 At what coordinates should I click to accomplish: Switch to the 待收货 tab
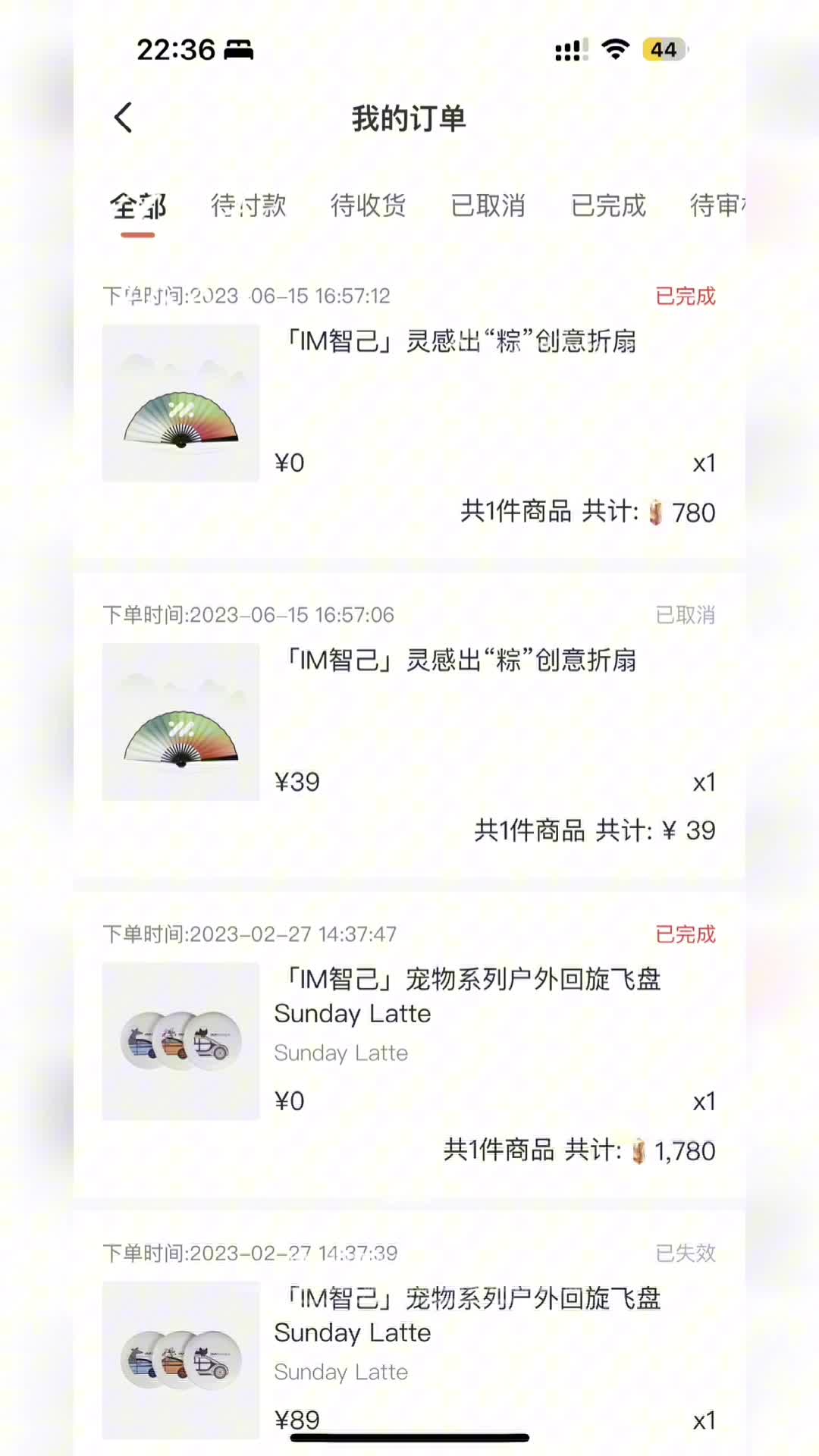(369, 206)
